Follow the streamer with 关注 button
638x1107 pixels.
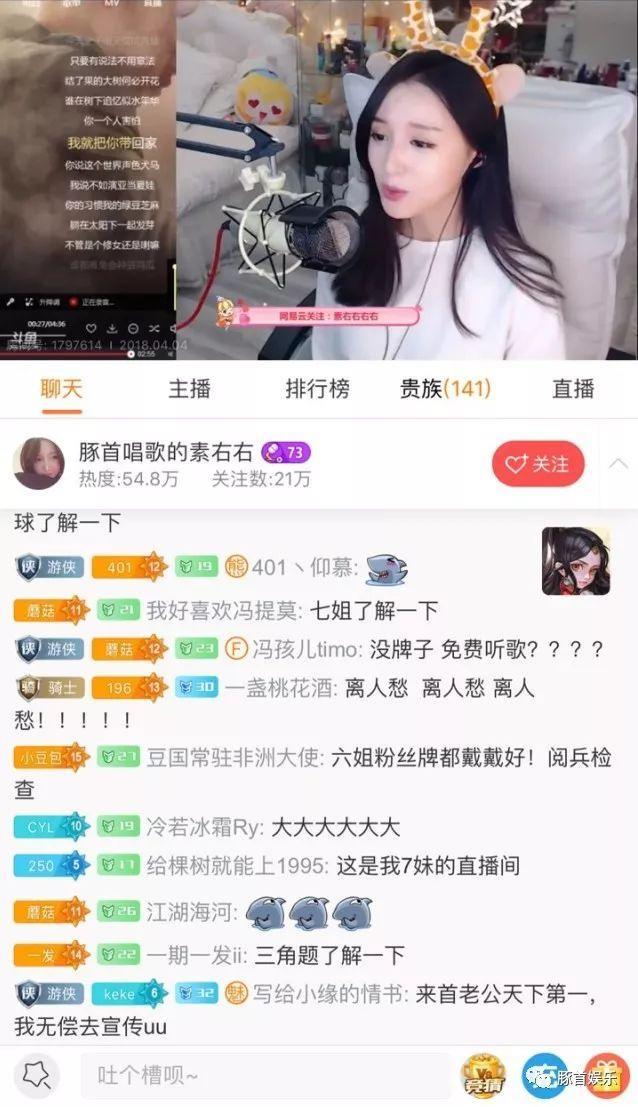[x=538, y=464]
